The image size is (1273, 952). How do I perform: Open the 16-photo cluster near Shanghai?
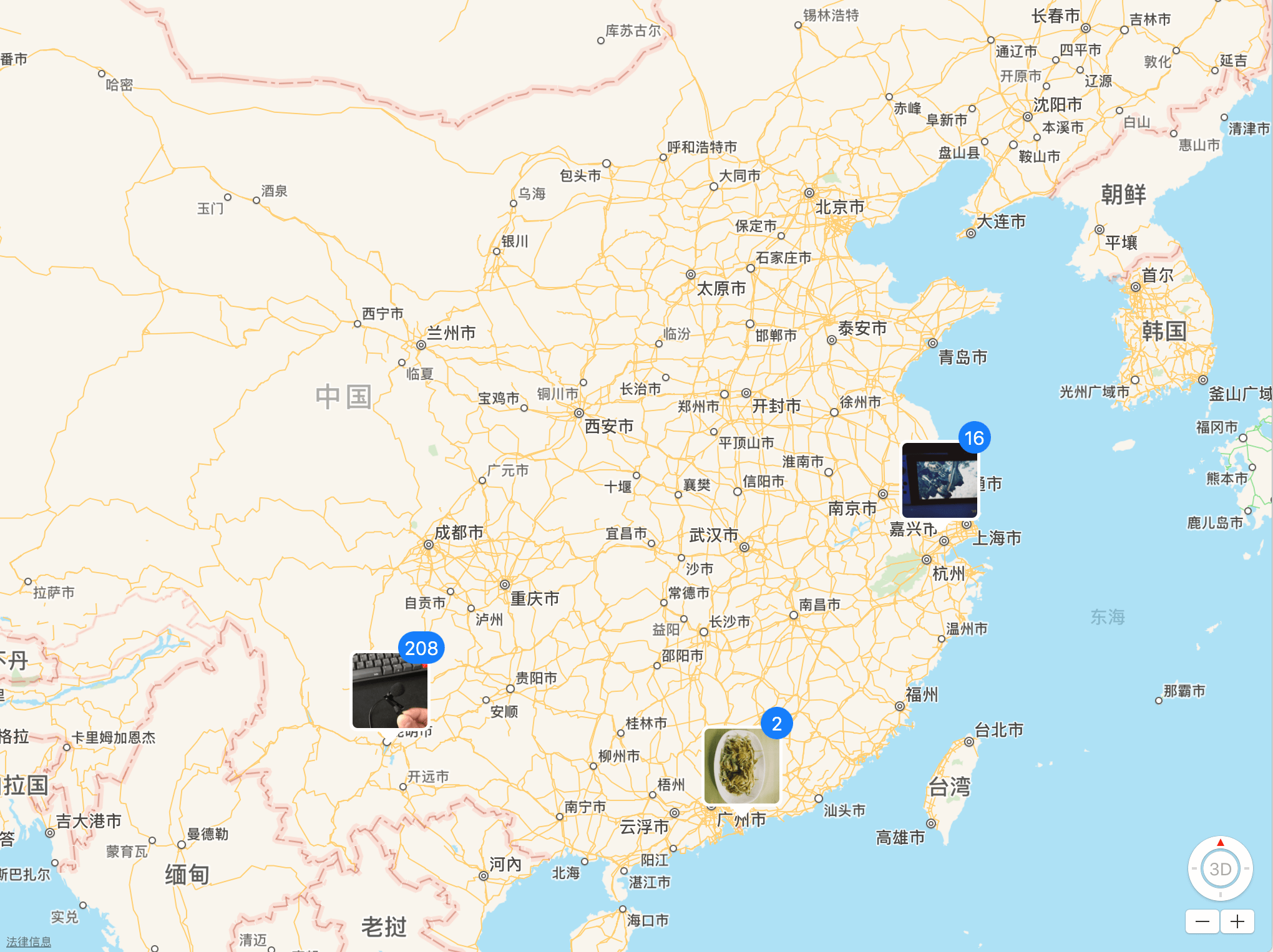940,479
